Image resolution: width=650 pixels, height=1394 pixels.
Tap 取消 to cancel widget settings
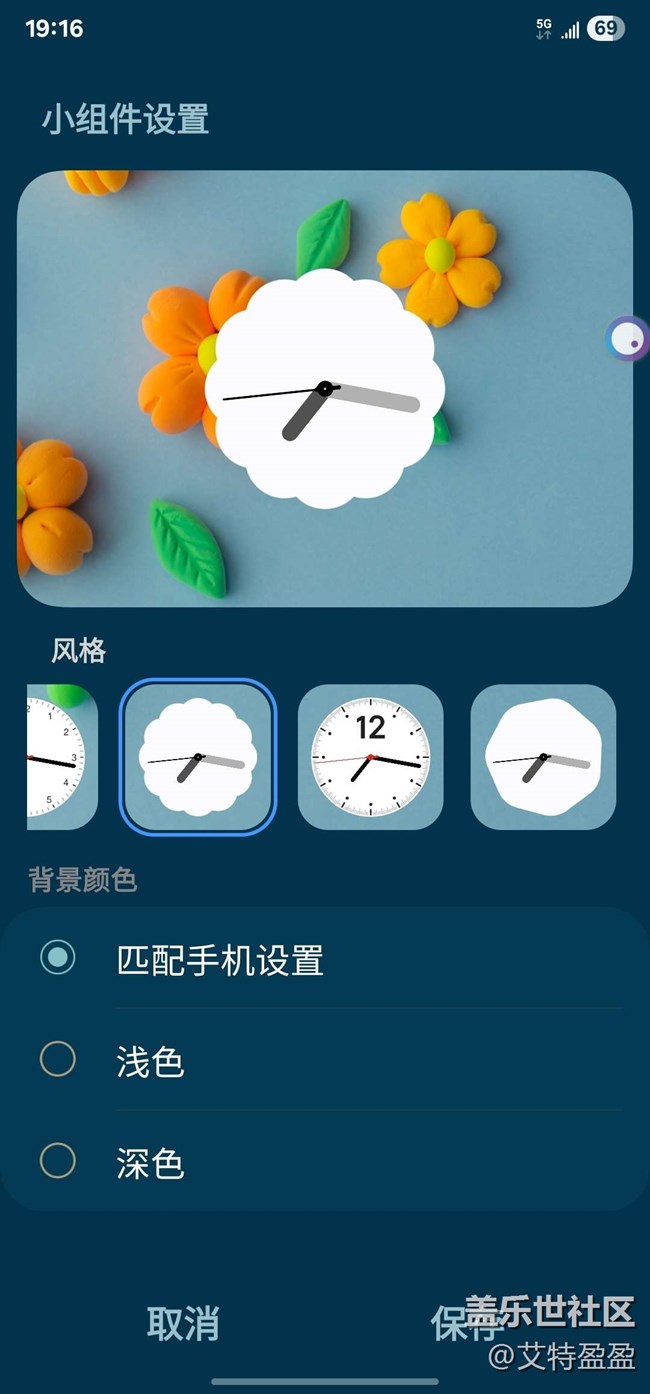(183, 1323)
